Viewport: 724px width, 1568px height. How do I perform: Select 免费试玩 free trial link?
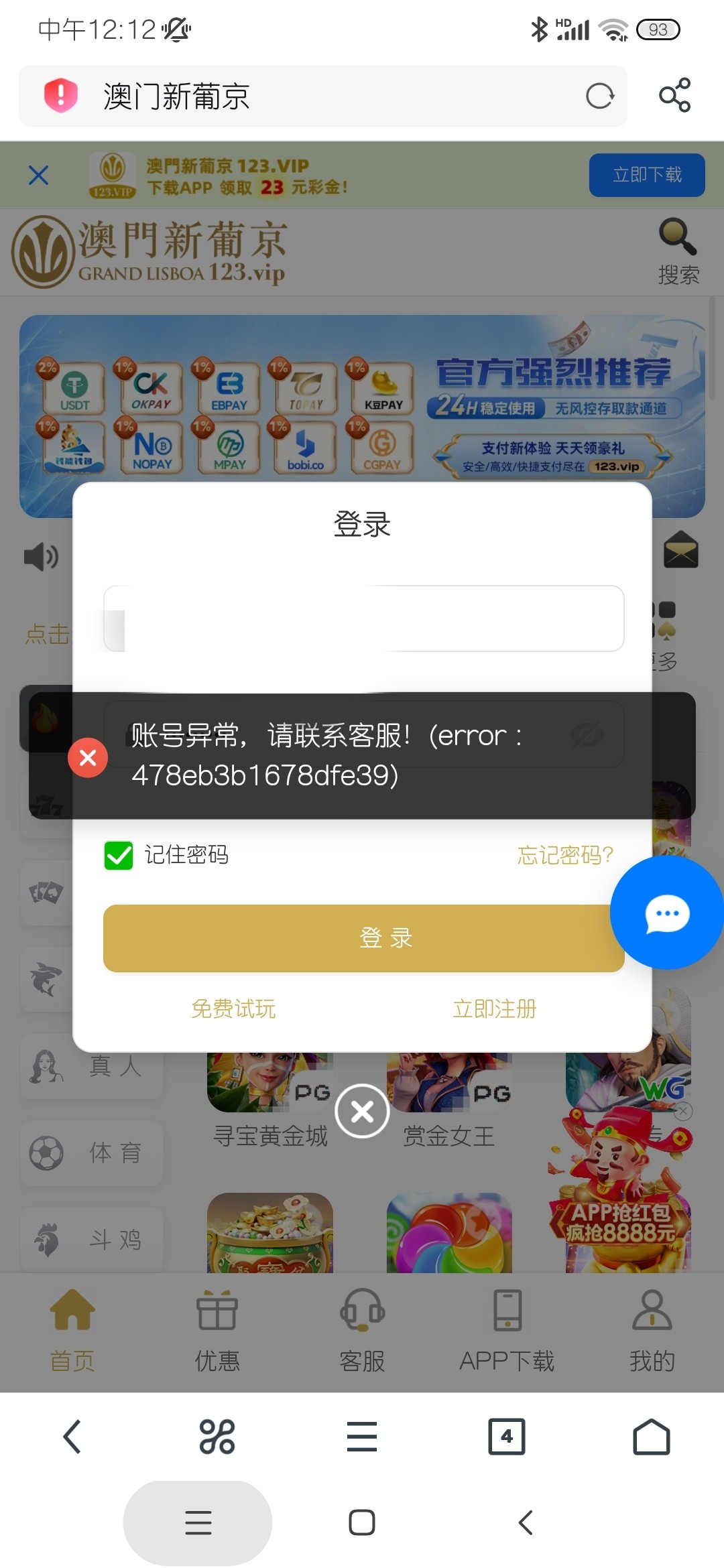(233, 1008)
